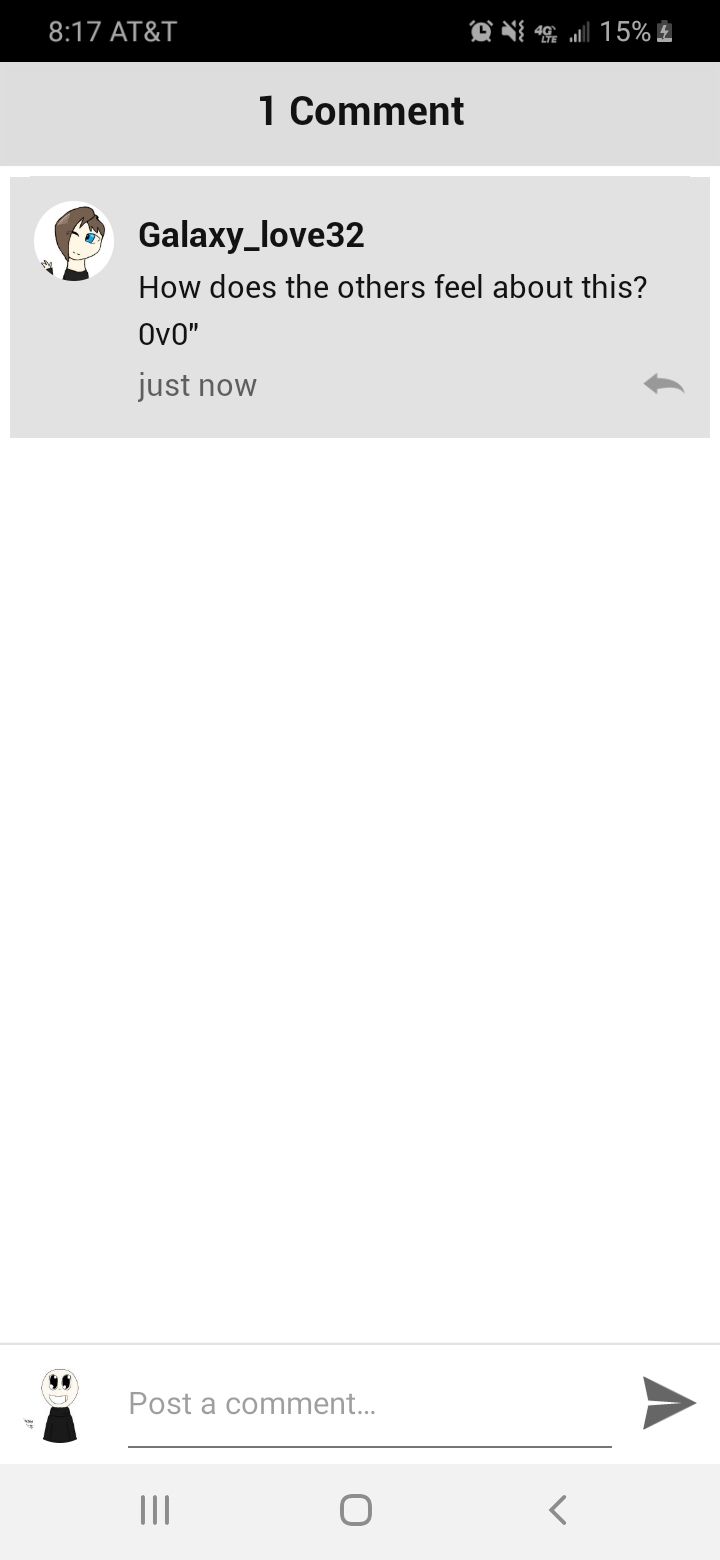Open recent apps from navigation bar

[x=154, y=1509]
